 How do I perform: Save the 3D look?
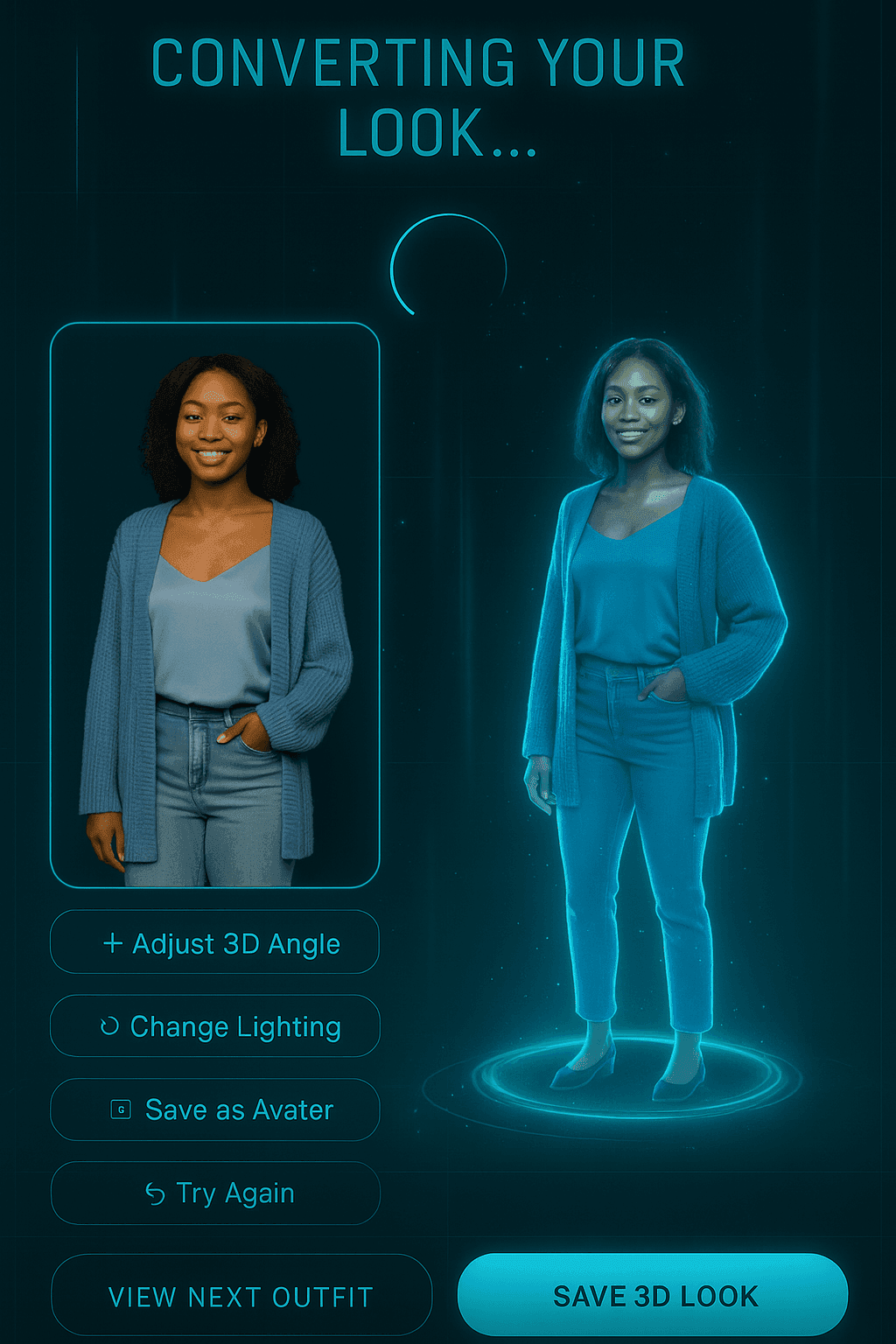coord(653,1295)
